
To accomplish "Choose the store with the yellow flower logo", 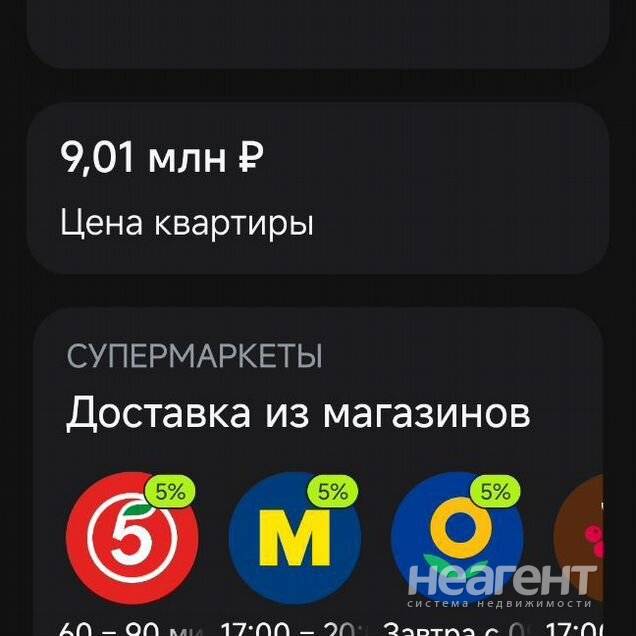I will tap(457, 539).
